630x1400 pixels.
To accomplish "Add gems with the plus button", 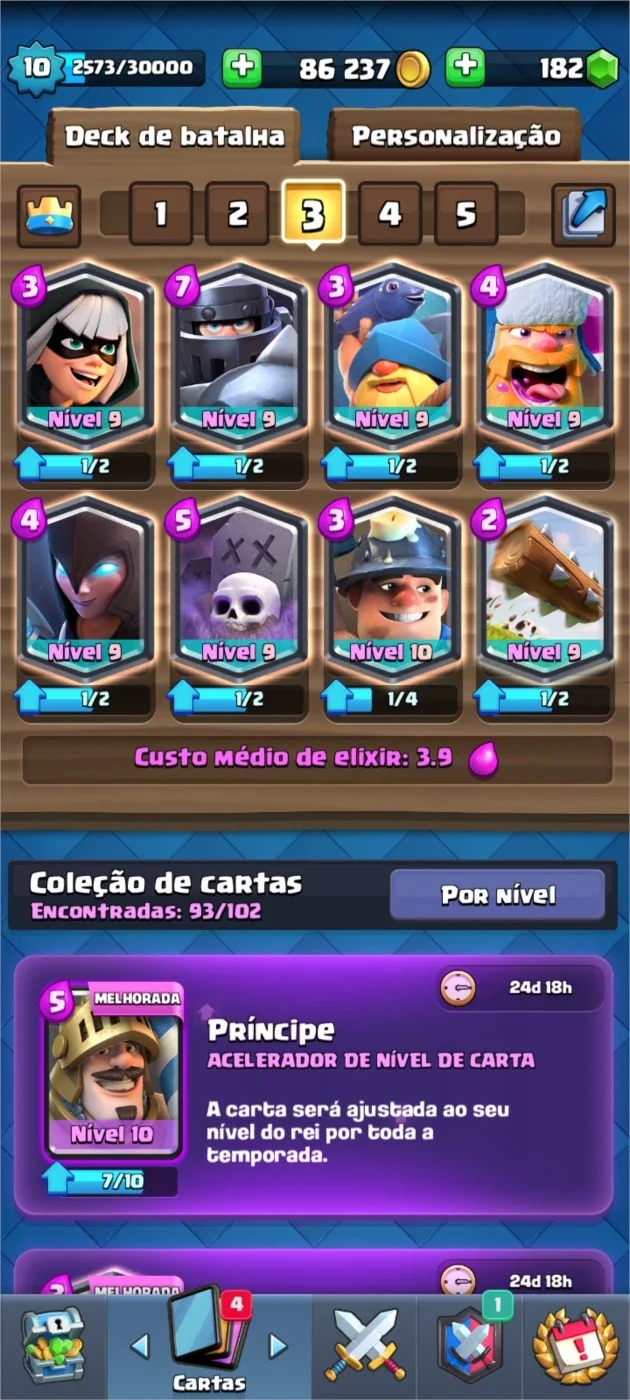I will pos(465,68).
